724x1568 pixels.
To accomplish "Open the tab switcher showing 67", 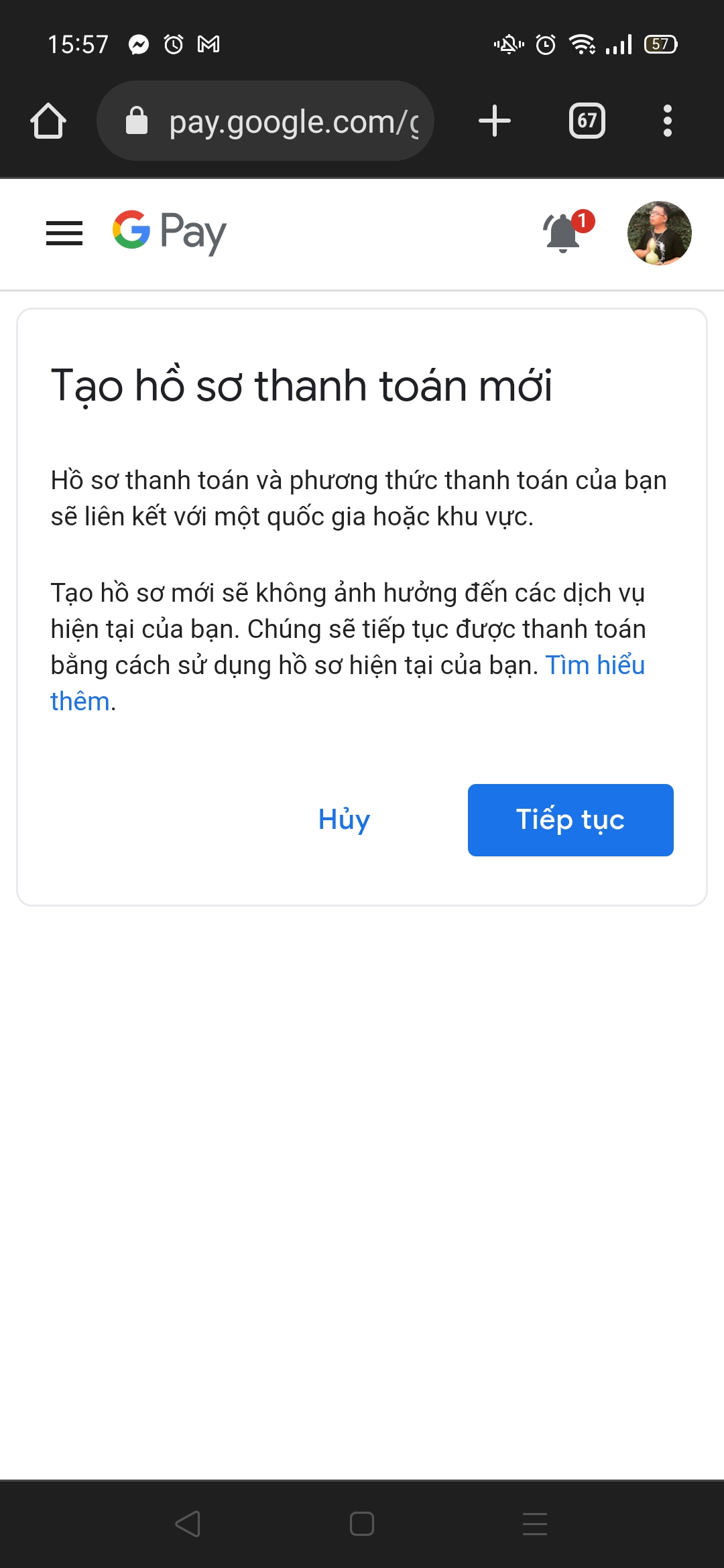I will pos(587,121).
